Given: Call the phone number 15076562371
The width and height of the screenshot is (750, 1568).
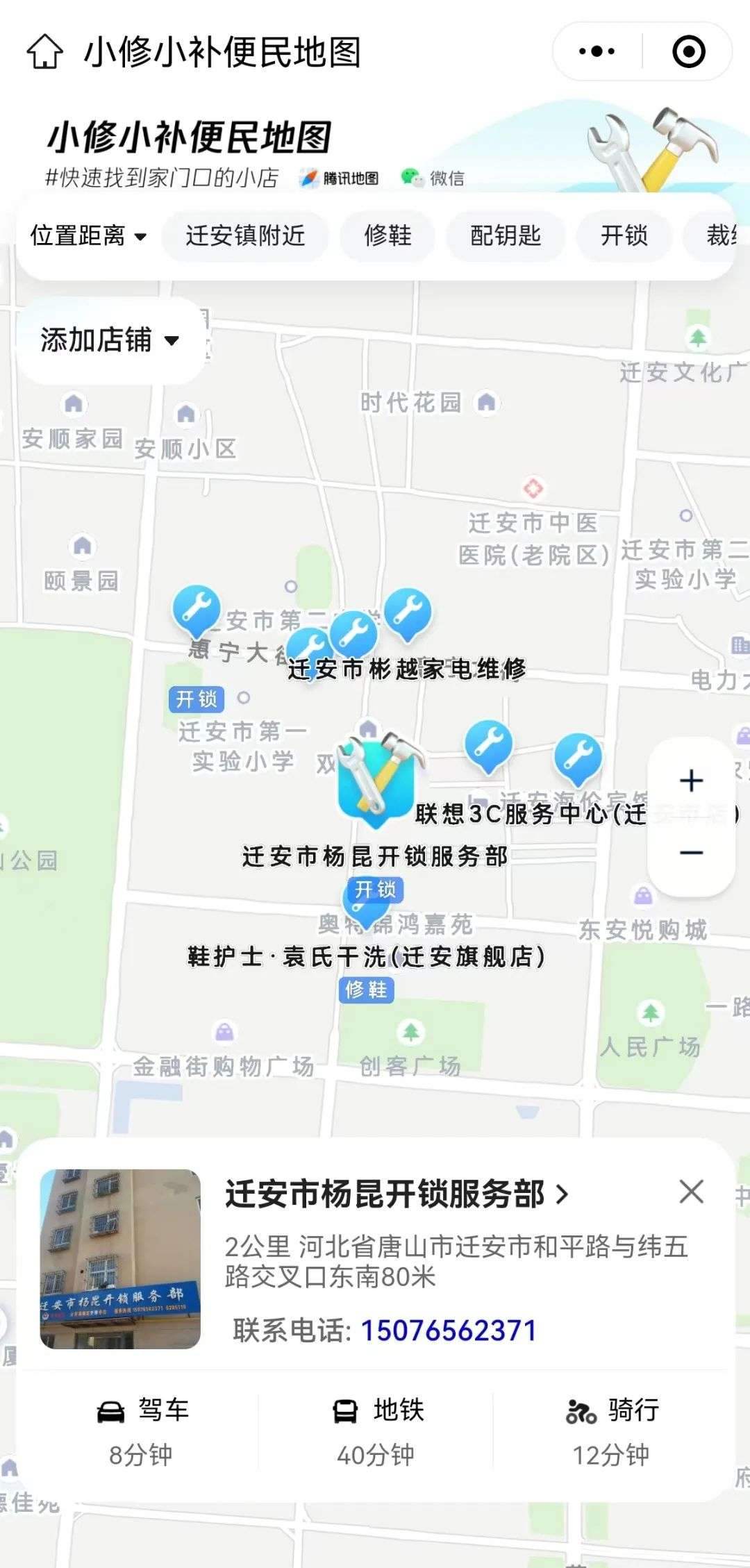Looking at the screenshot, I should pos(449,1331).
